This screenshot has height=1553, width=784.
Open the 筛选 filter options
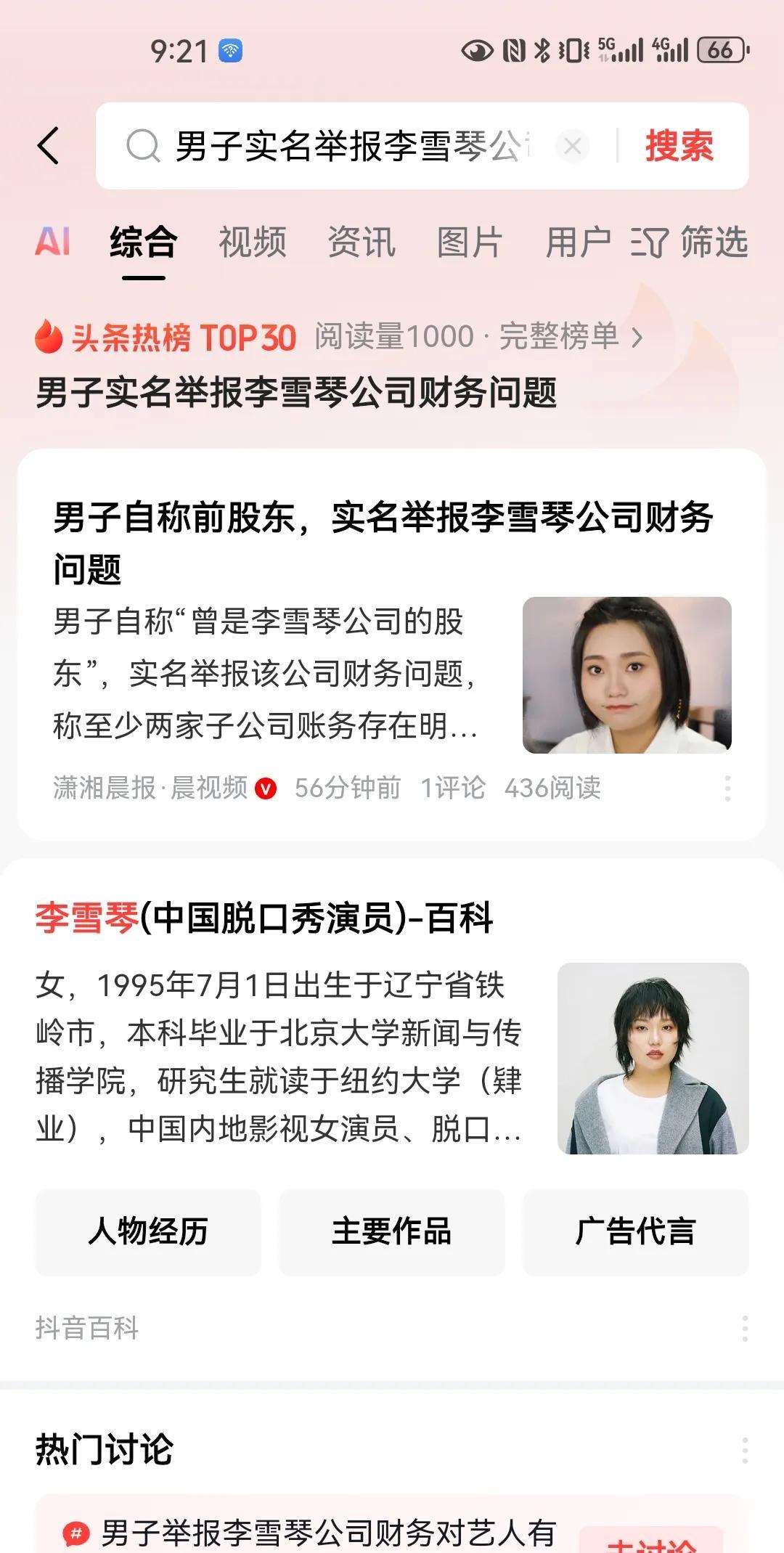(x=690, y=242)
